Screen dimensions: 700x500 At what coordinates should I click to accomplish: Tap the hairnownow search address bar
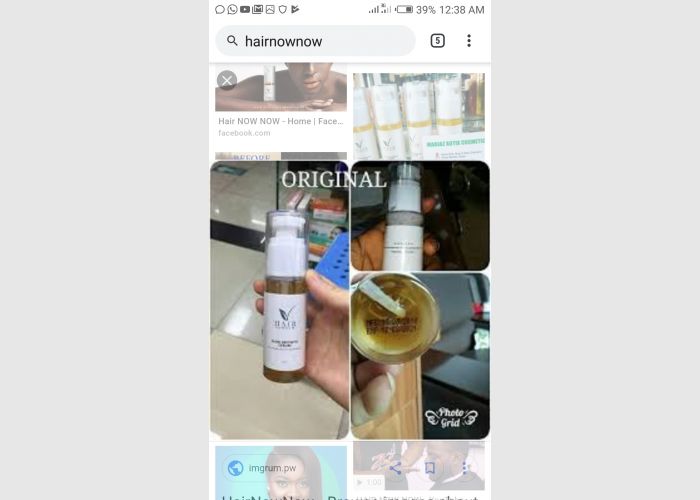[x=315, y=41]
